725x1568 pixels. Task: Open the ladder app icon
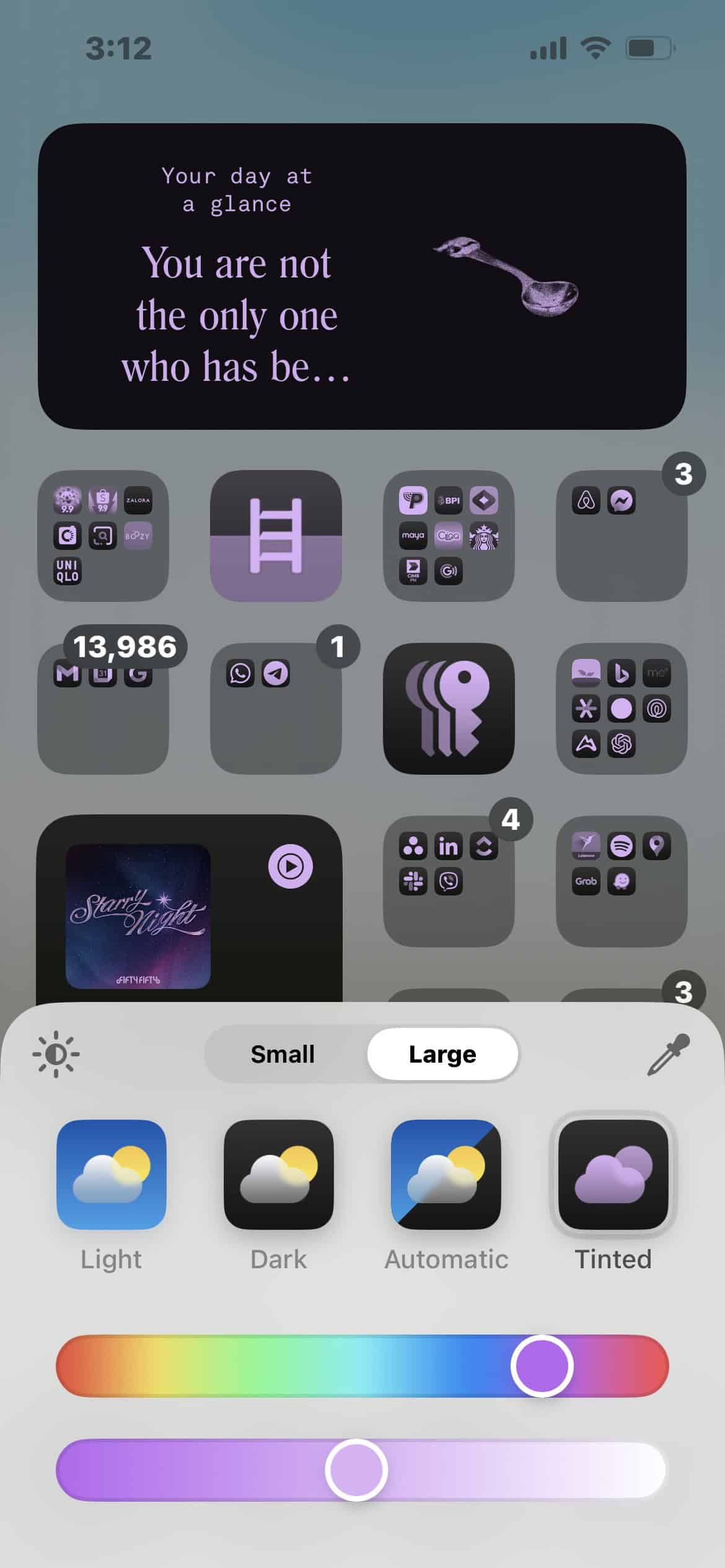tap(276, 536)
